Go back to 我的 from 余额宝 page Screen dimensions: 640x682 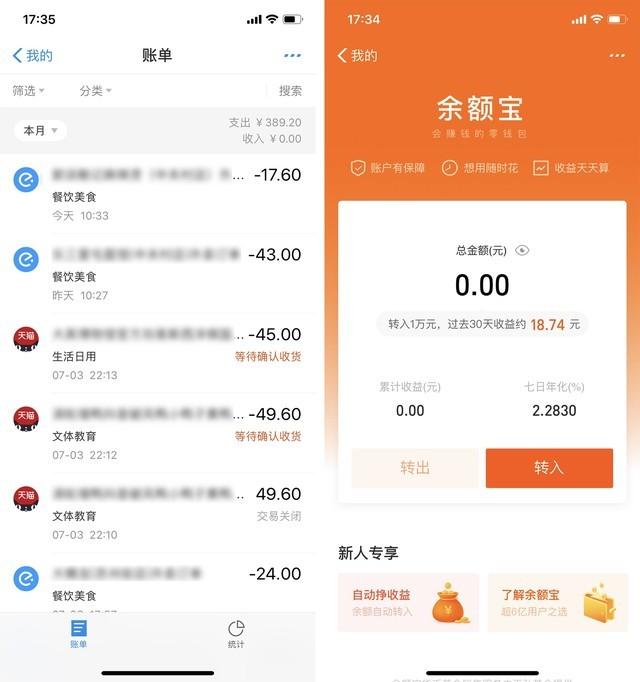point(357,56)
